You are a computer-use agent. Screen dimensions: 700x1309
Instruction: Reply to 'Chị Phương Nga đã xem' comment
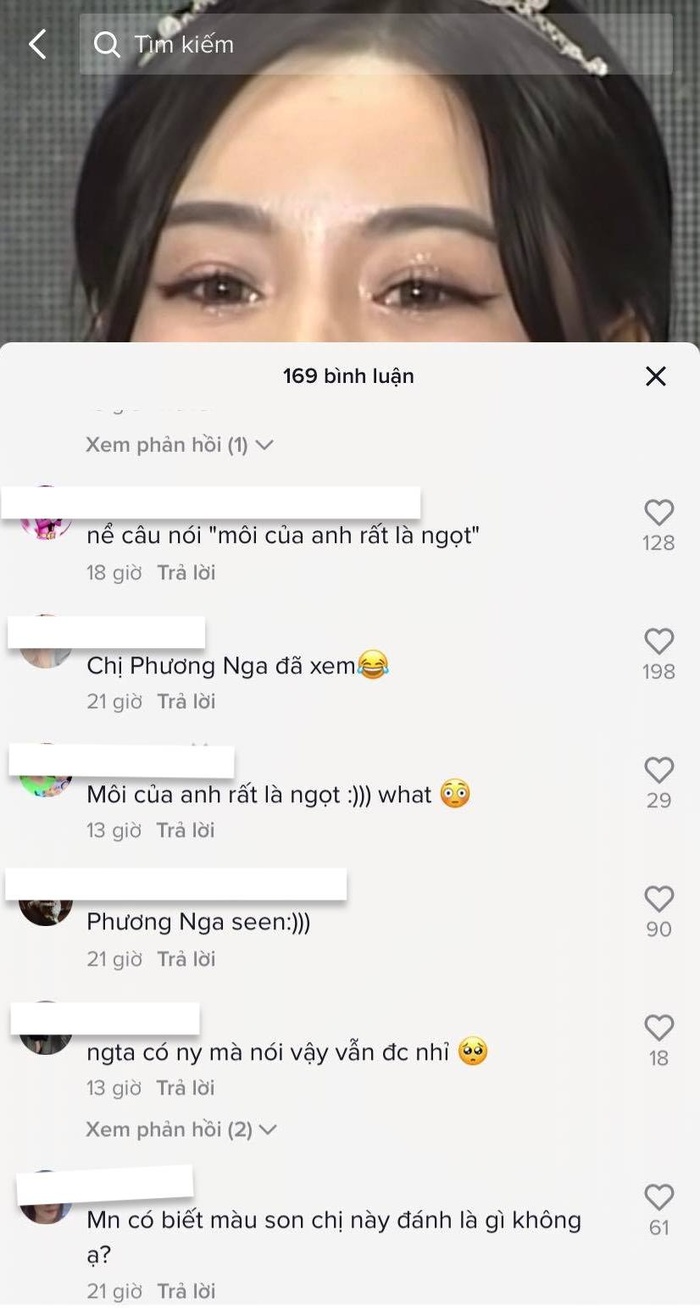tap(186, 702)
